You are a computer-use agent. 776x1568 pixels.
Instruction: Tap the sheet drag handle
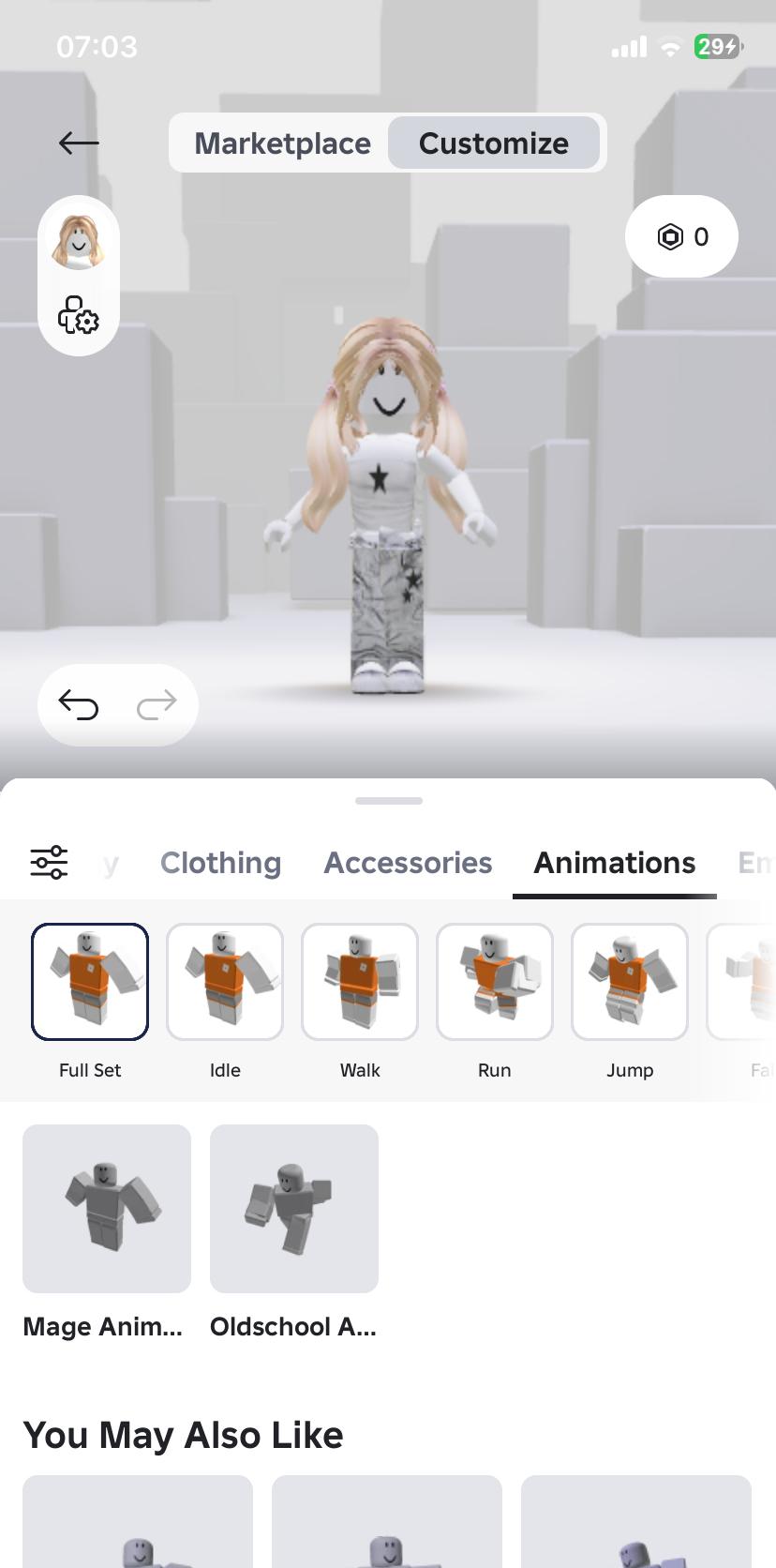pyautogui.click(x=389, y=801)
